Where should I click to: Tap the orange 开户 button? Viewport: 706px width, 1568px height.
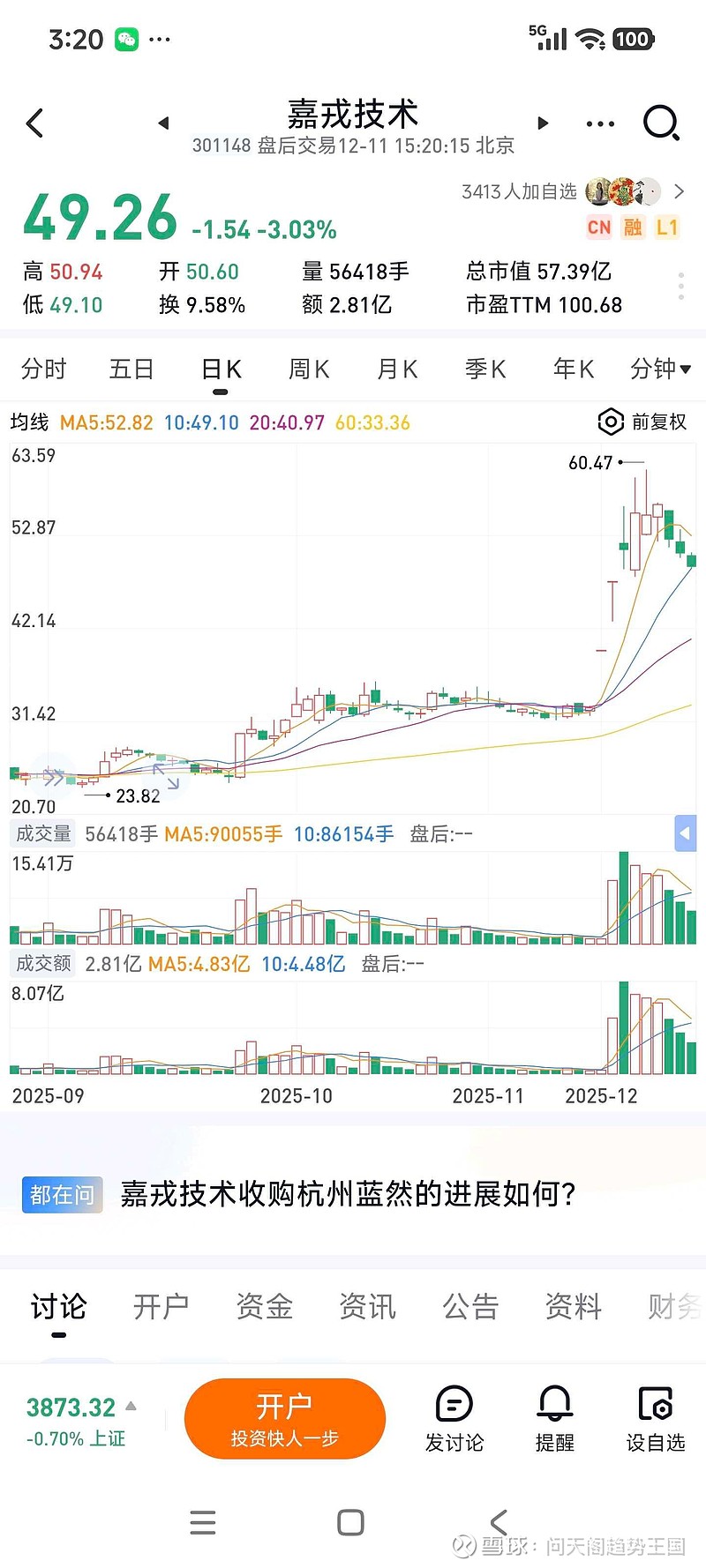coord(285,1418)
